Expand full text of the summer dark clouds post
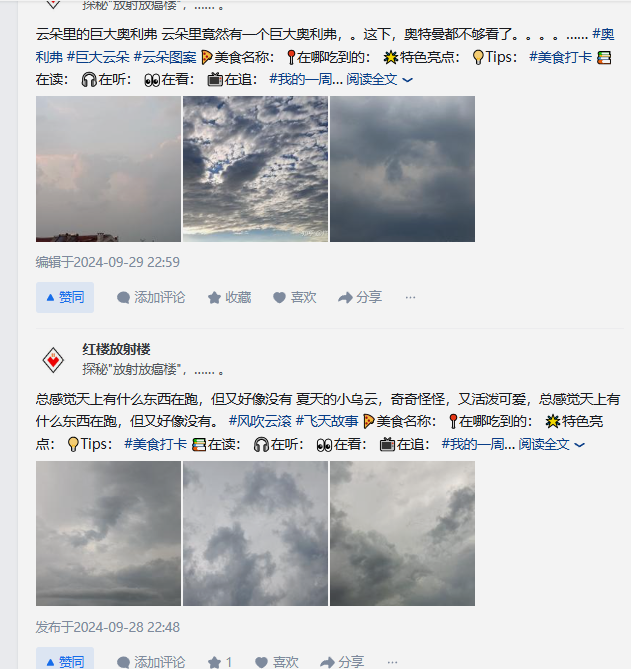631x669 pixels. coord(552,445)
